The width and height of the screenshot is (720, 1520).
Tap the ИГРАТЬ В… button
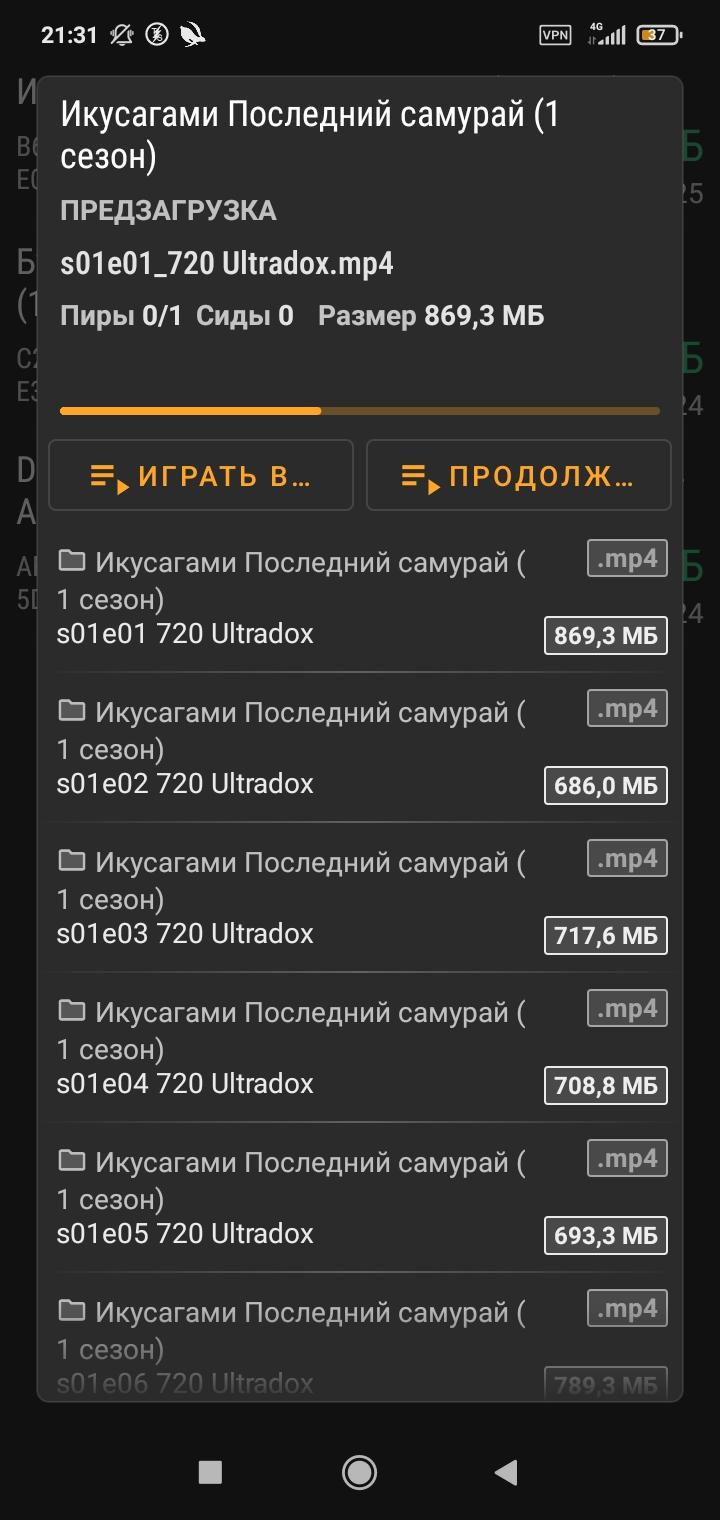click(x=201, y=476)
